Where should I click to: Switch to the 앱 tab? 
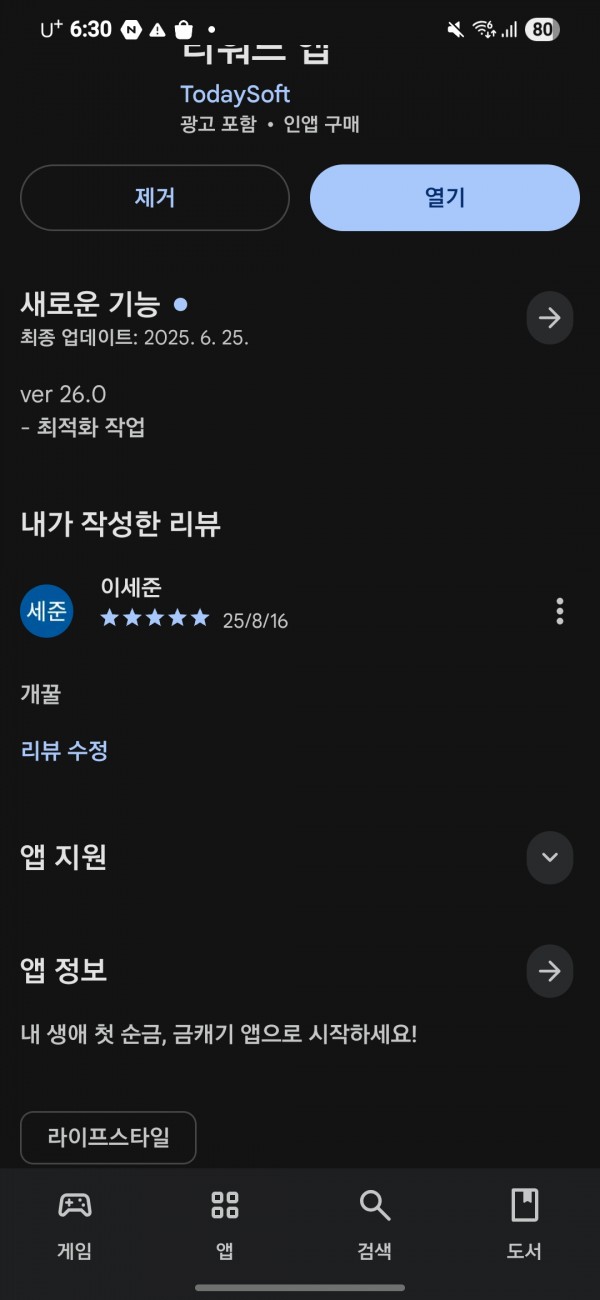[225, 1224]
